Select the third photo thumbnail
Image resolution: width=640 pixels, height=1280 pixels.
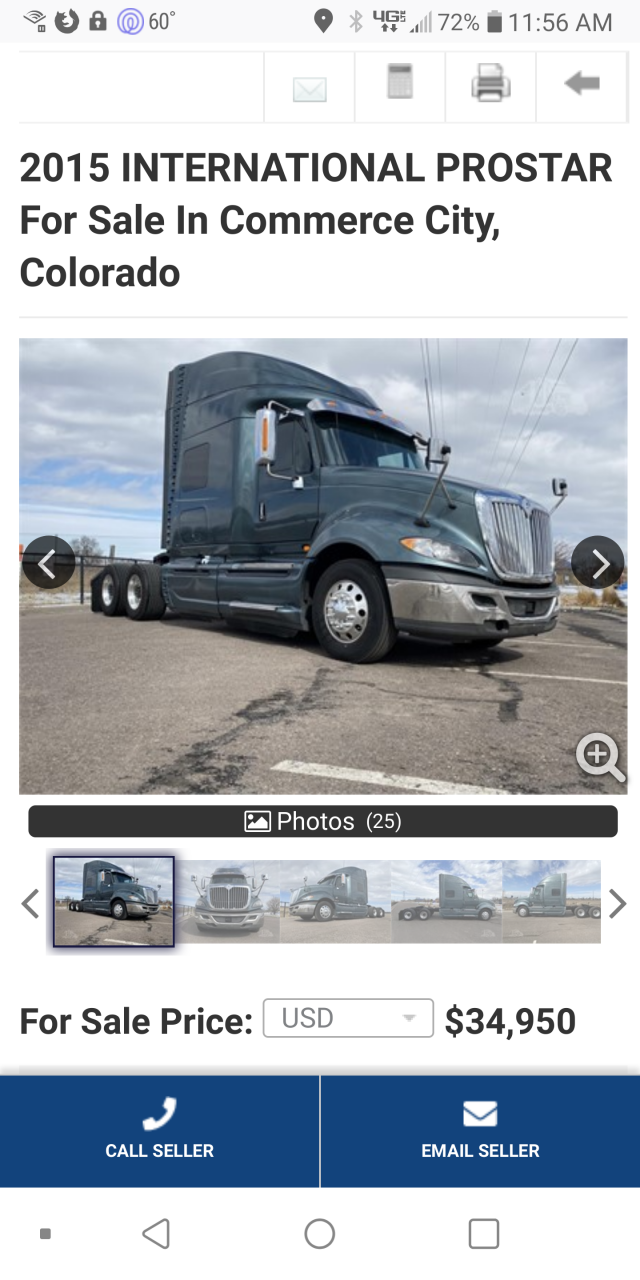point(335,901)
